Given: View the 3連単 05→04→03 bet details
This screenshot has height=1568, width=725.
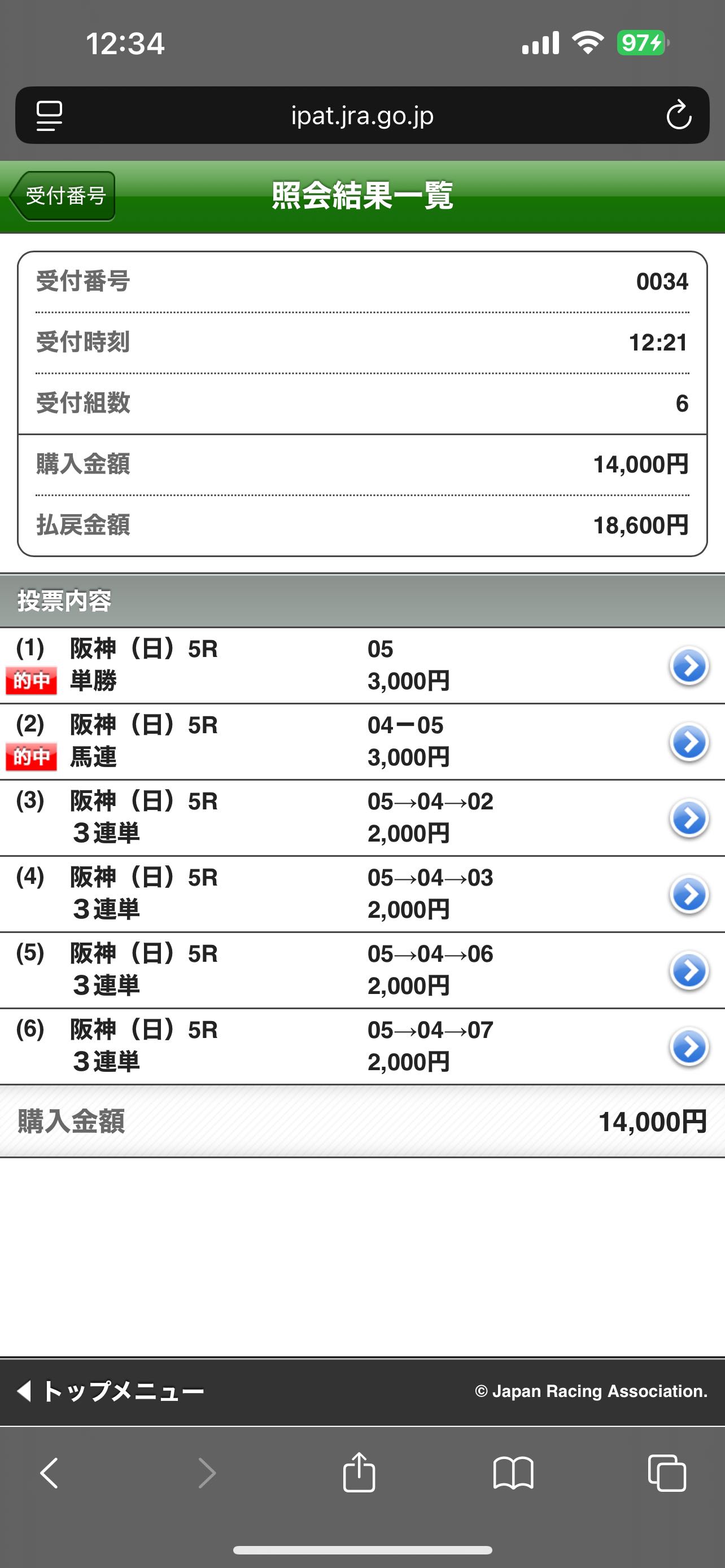Looking at the screenshot, I should click(x=688, y=894).
